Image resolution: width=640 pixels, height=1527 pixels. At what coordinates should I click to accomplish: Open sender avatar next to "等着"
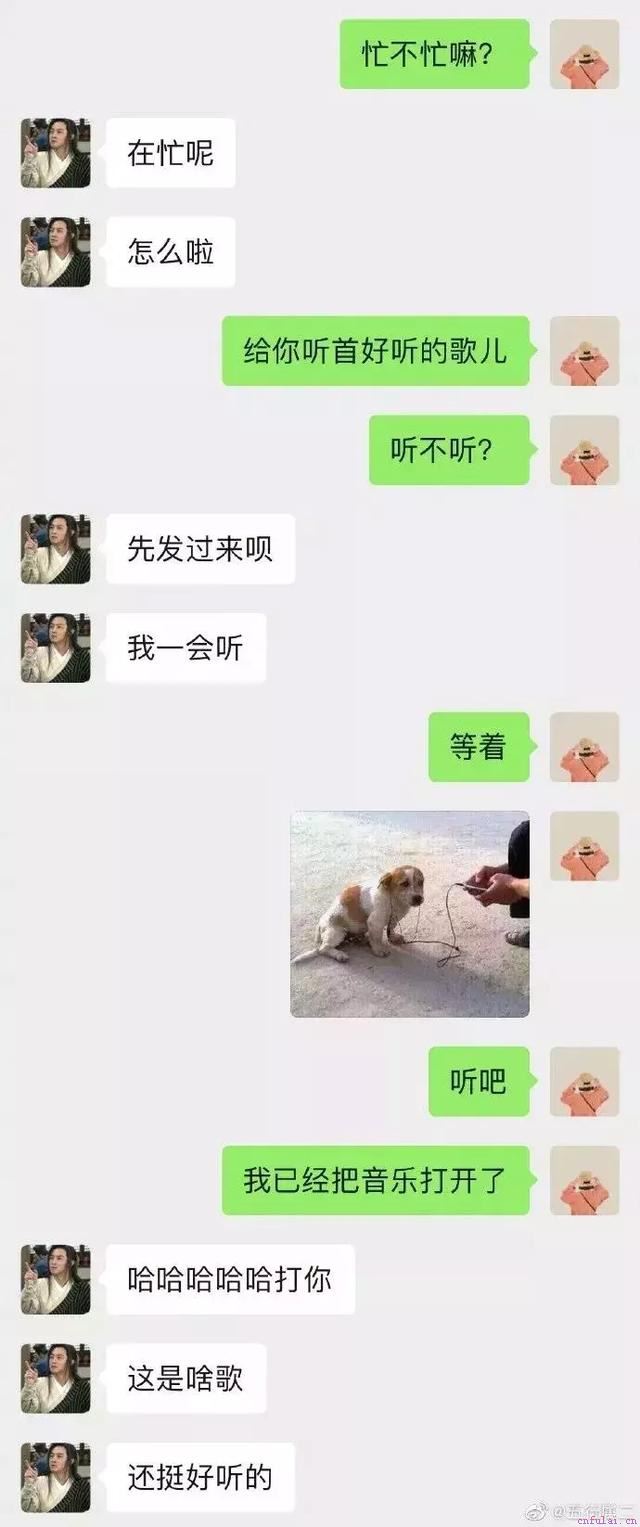point(584,747)
